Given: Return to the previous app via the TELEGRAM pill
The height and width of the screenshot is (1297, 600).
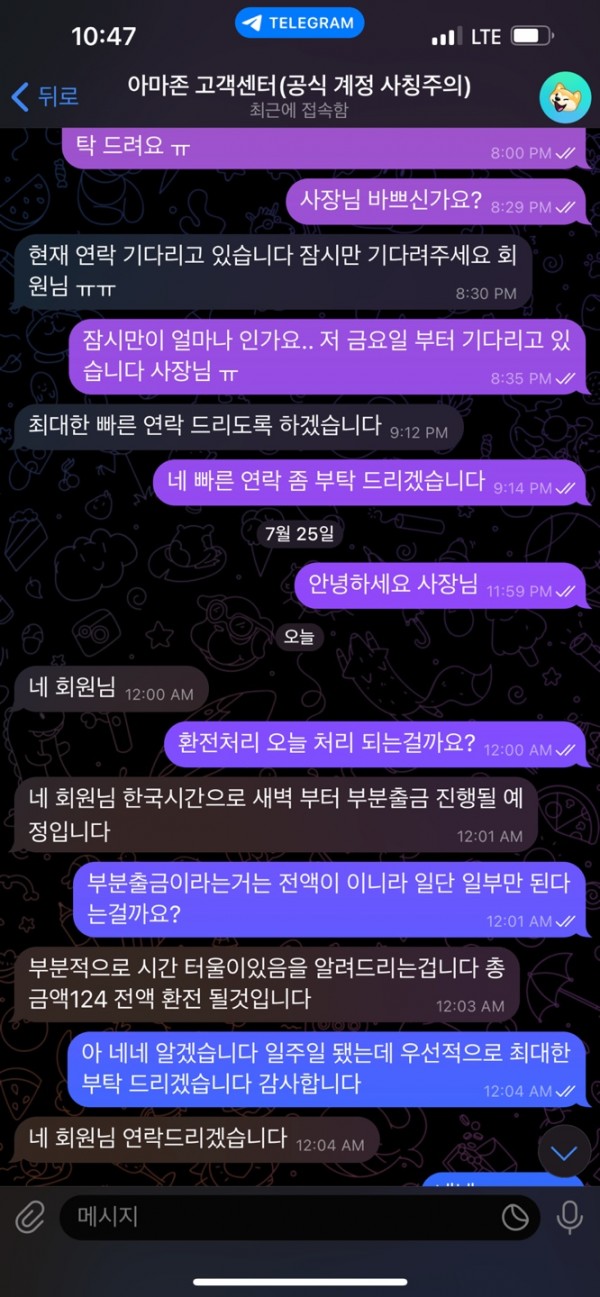Looking at the screenshot, I should pos(300,22).
